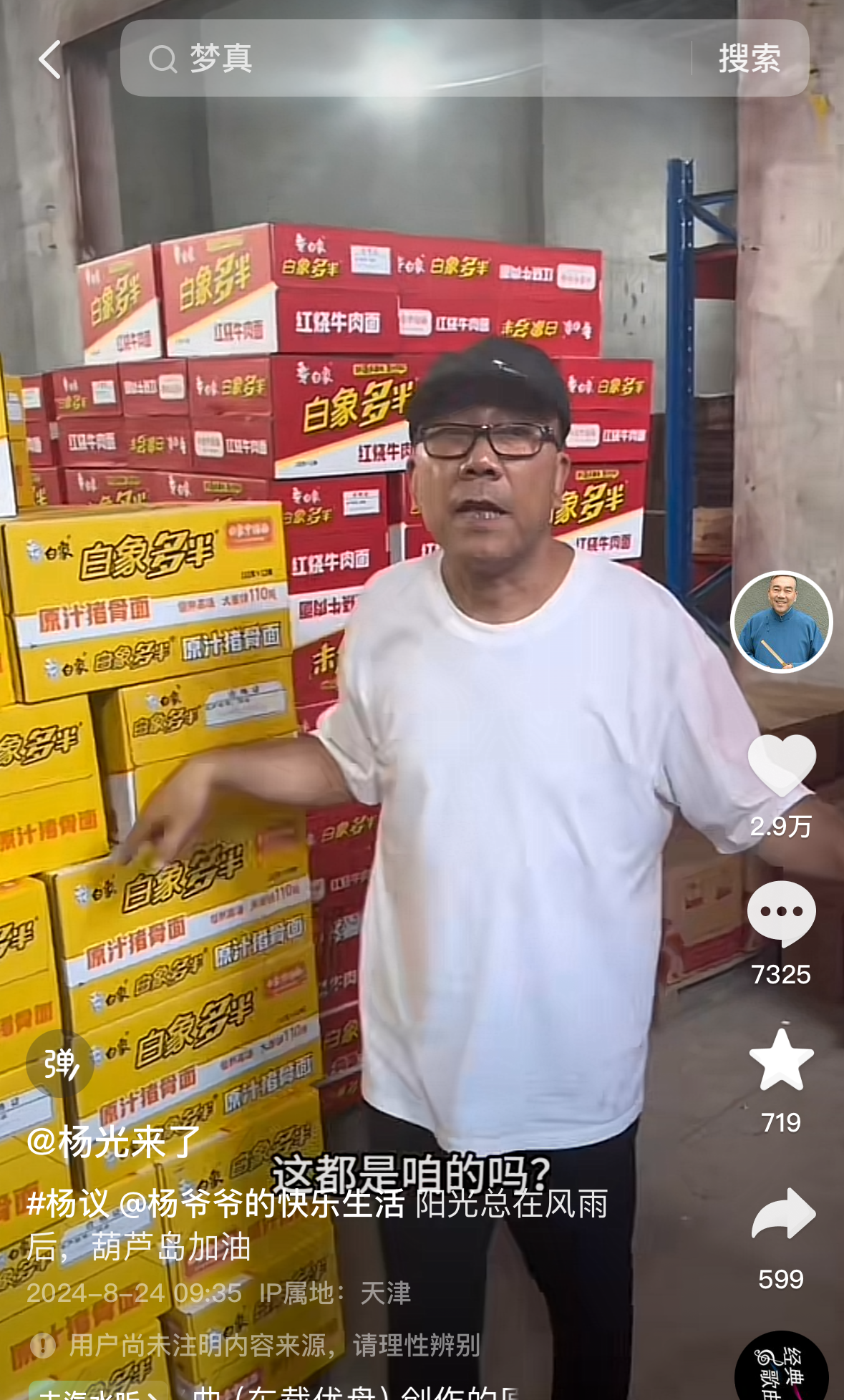The width and height of the screenshot is (844, 1400).
Task: Open the #杨议 hashtag
Action: click(x=68, y=1204)
